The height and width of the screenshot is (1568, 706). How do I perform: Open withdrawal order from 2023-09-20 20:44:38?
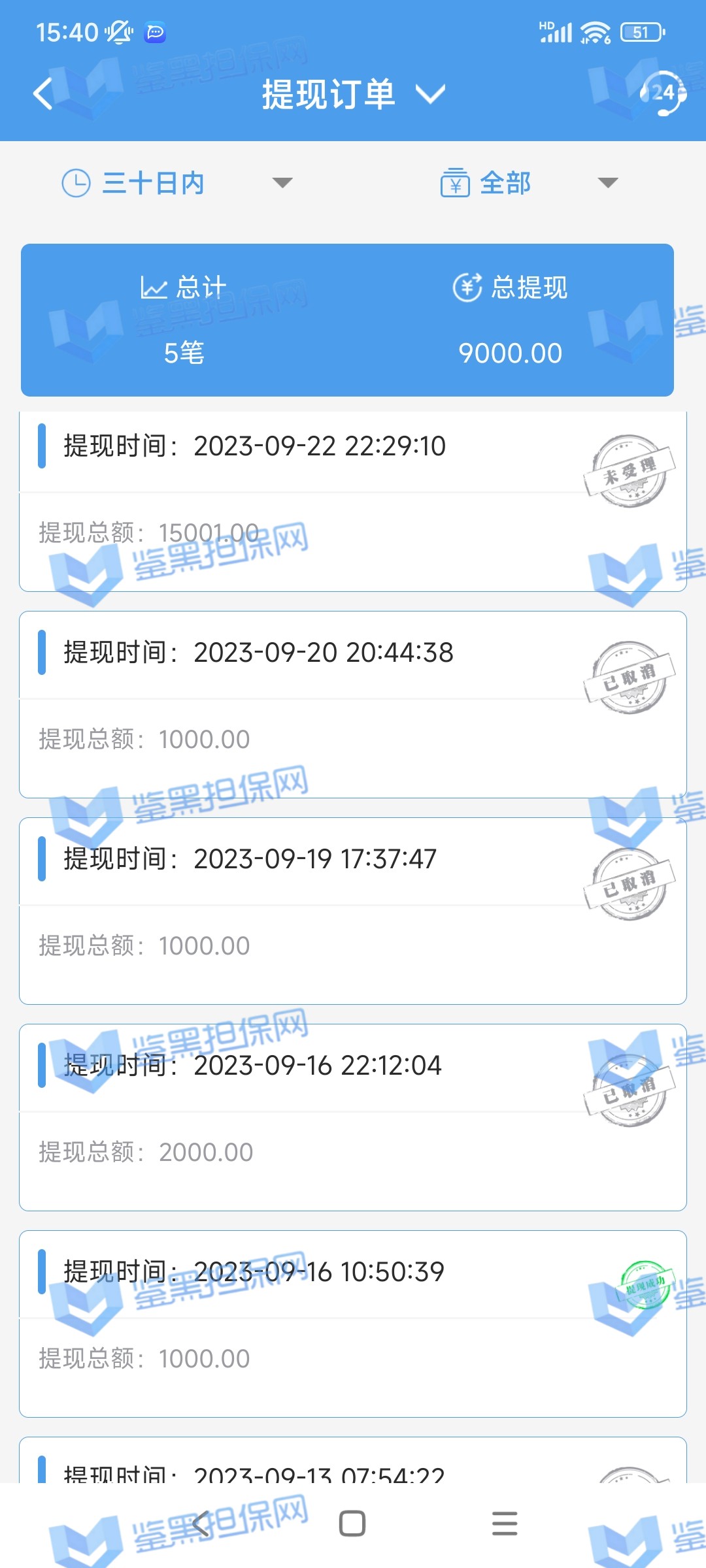[x=353, y=704]
